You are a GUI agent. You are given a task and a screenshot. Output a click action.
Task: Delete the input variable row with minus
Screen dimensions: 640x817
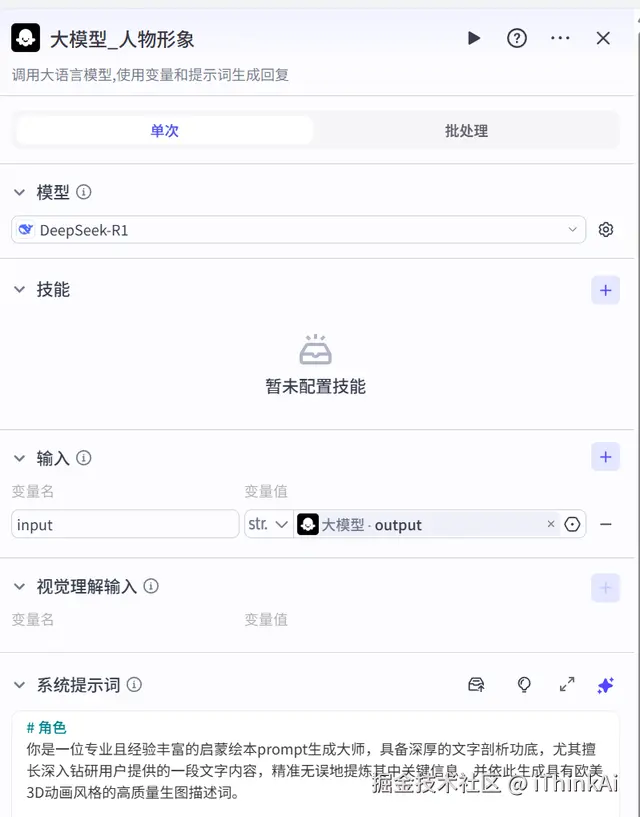pos(606,525)
